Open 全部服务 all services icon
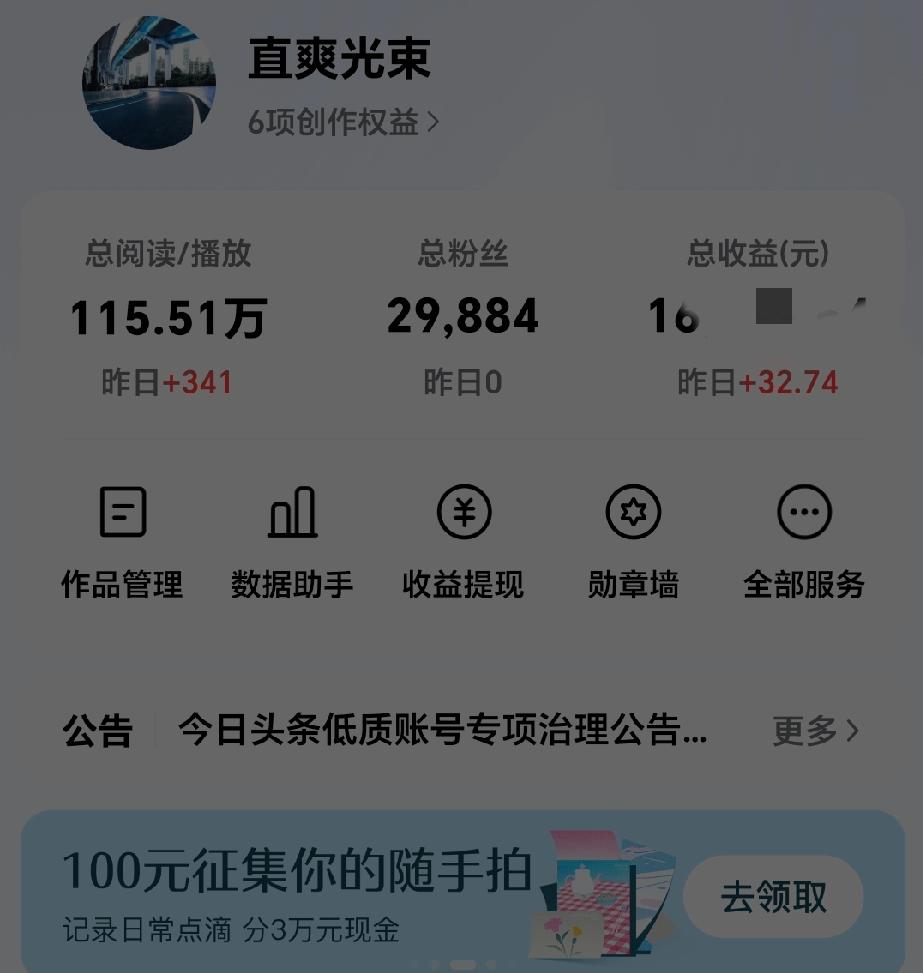923x973 pixels. [x=805, y=511]
